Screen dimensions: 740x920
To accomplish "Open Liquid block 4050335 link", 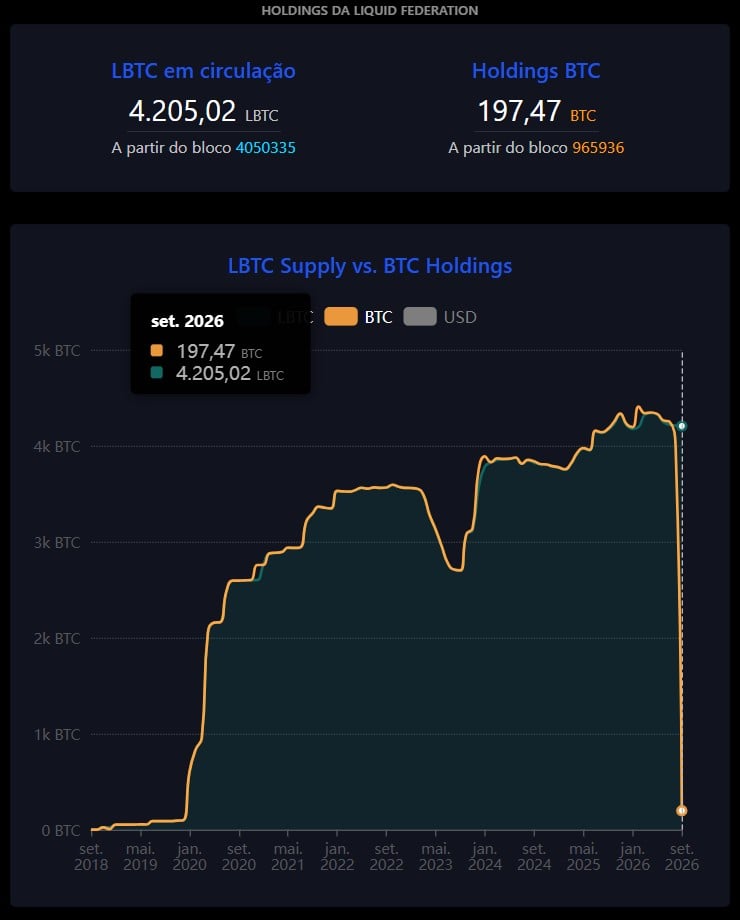I will tap(265, 147).
